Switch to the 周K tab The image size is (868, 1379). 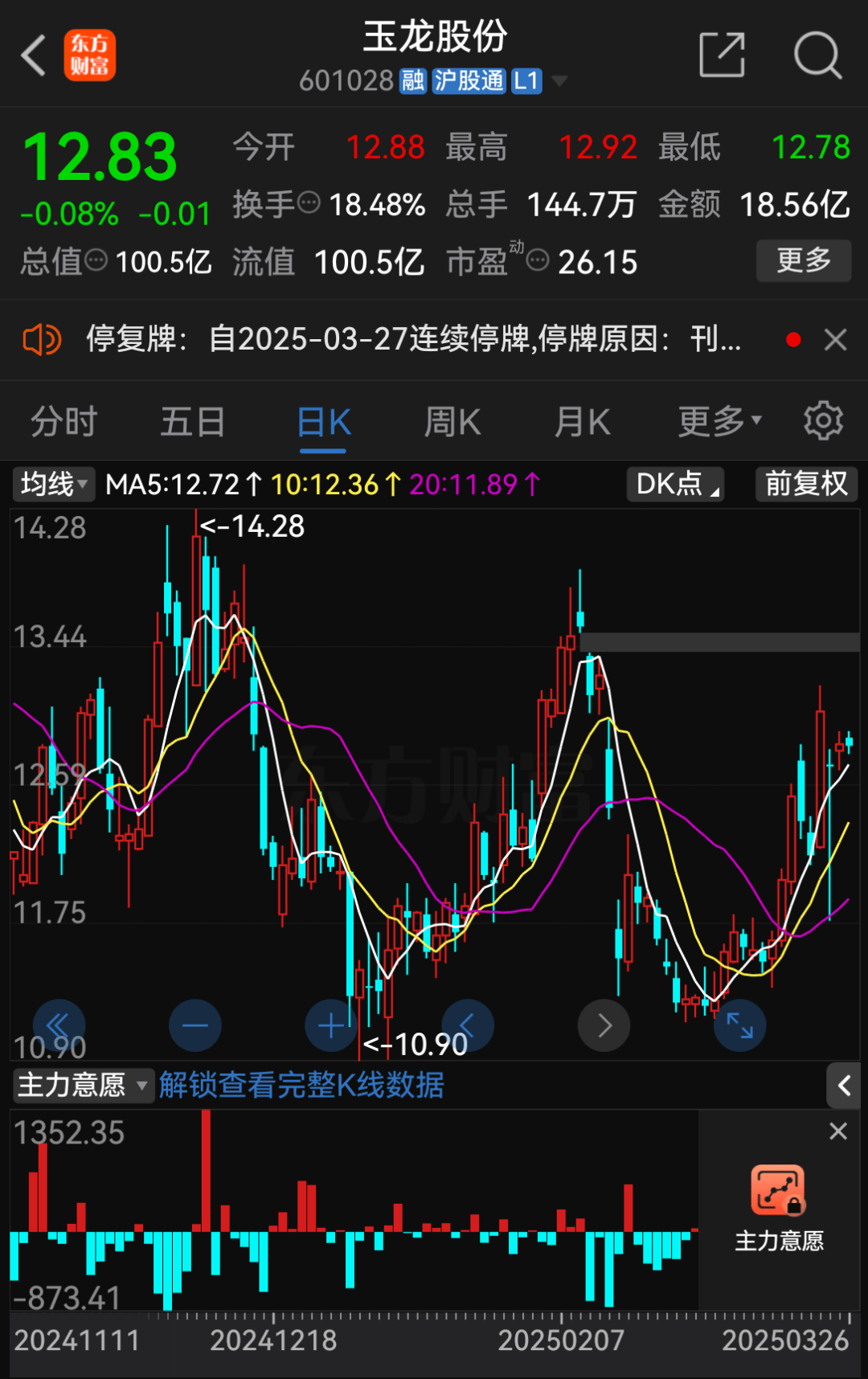452,420
